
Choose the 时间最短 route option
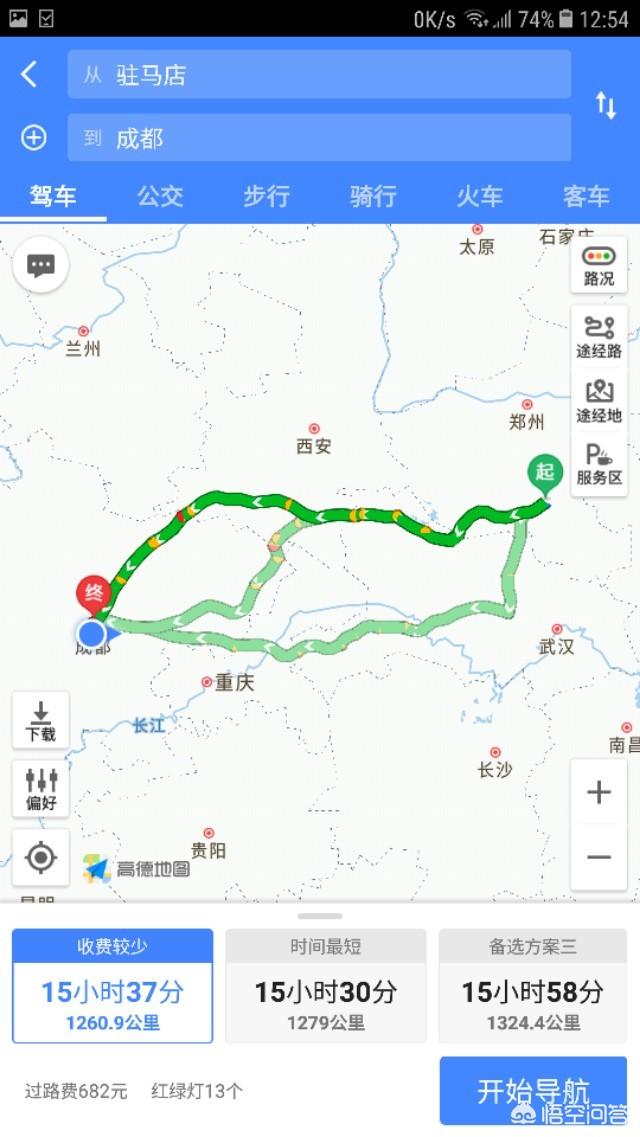(x=325, y=986)
